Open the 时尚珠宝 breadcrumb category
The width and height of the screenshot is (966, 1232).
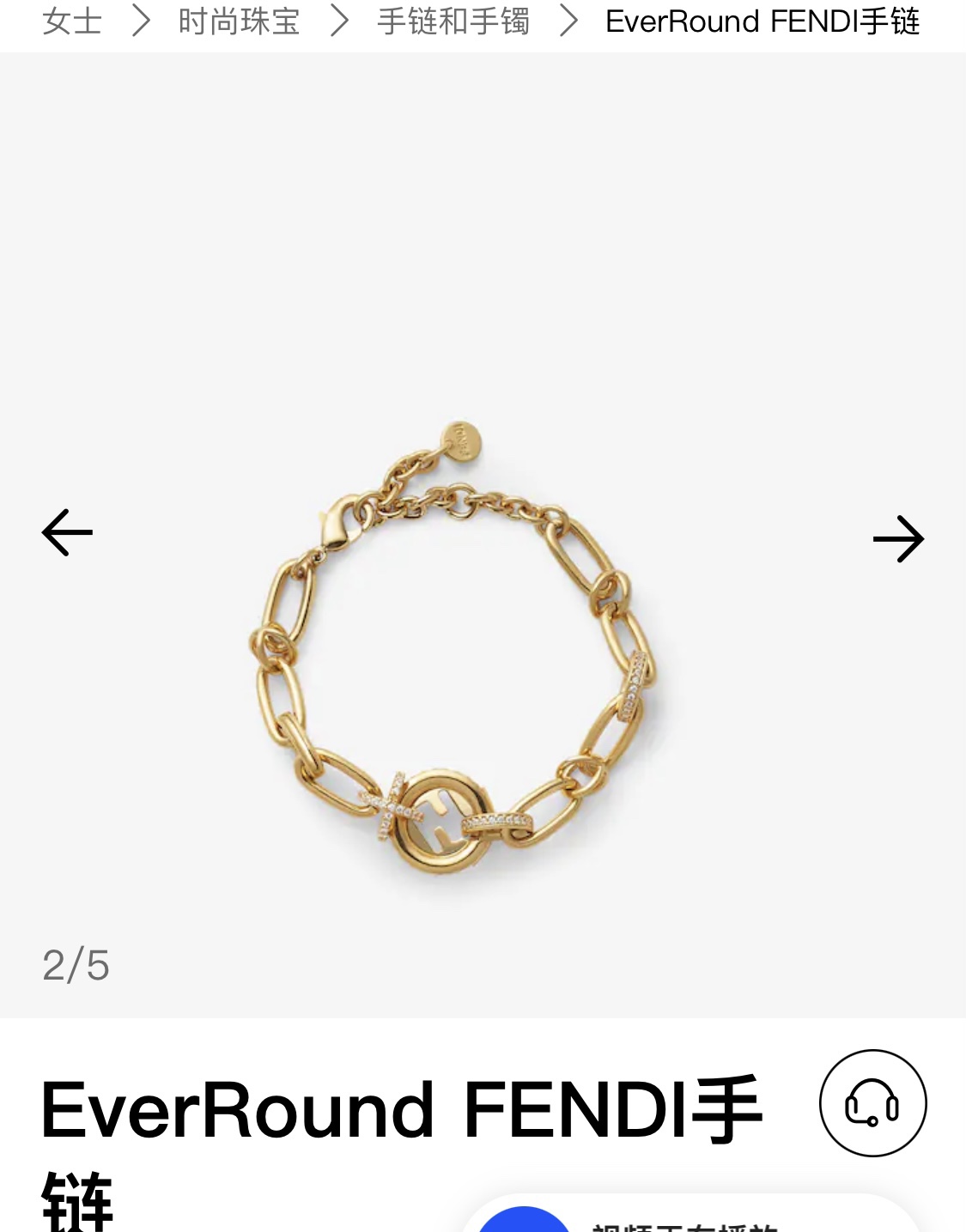point(239,21)
